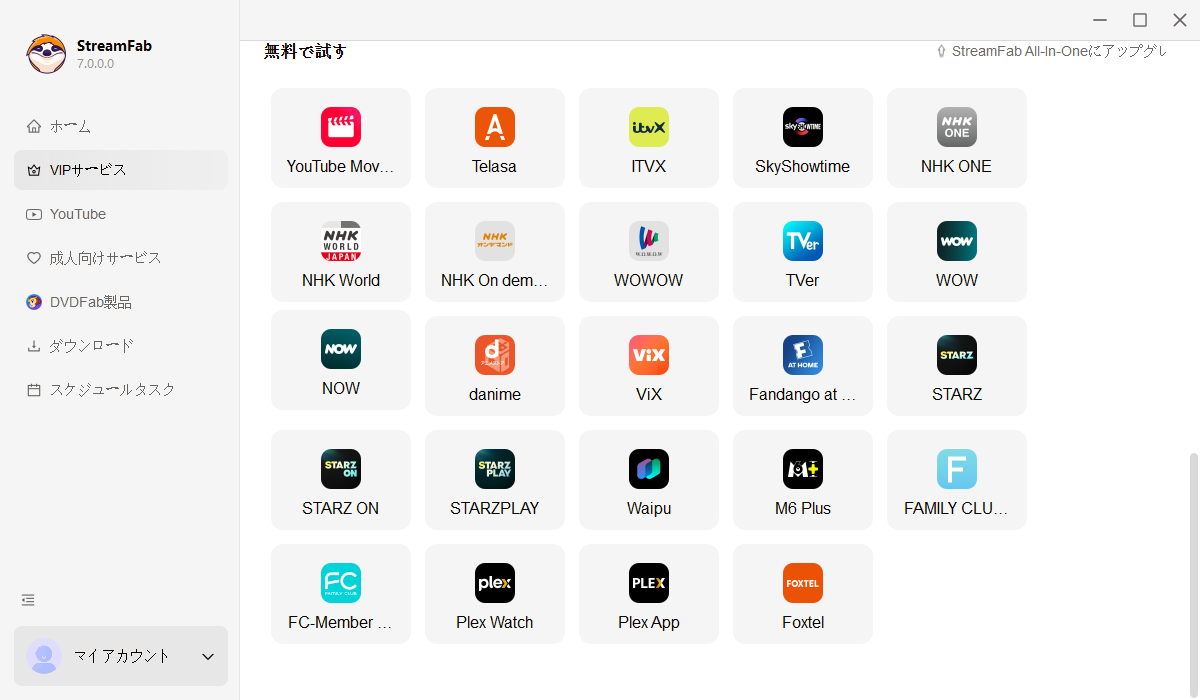Open the Foxtel service tile
The image size is (1200, 700).
click(x=803, y=594)
